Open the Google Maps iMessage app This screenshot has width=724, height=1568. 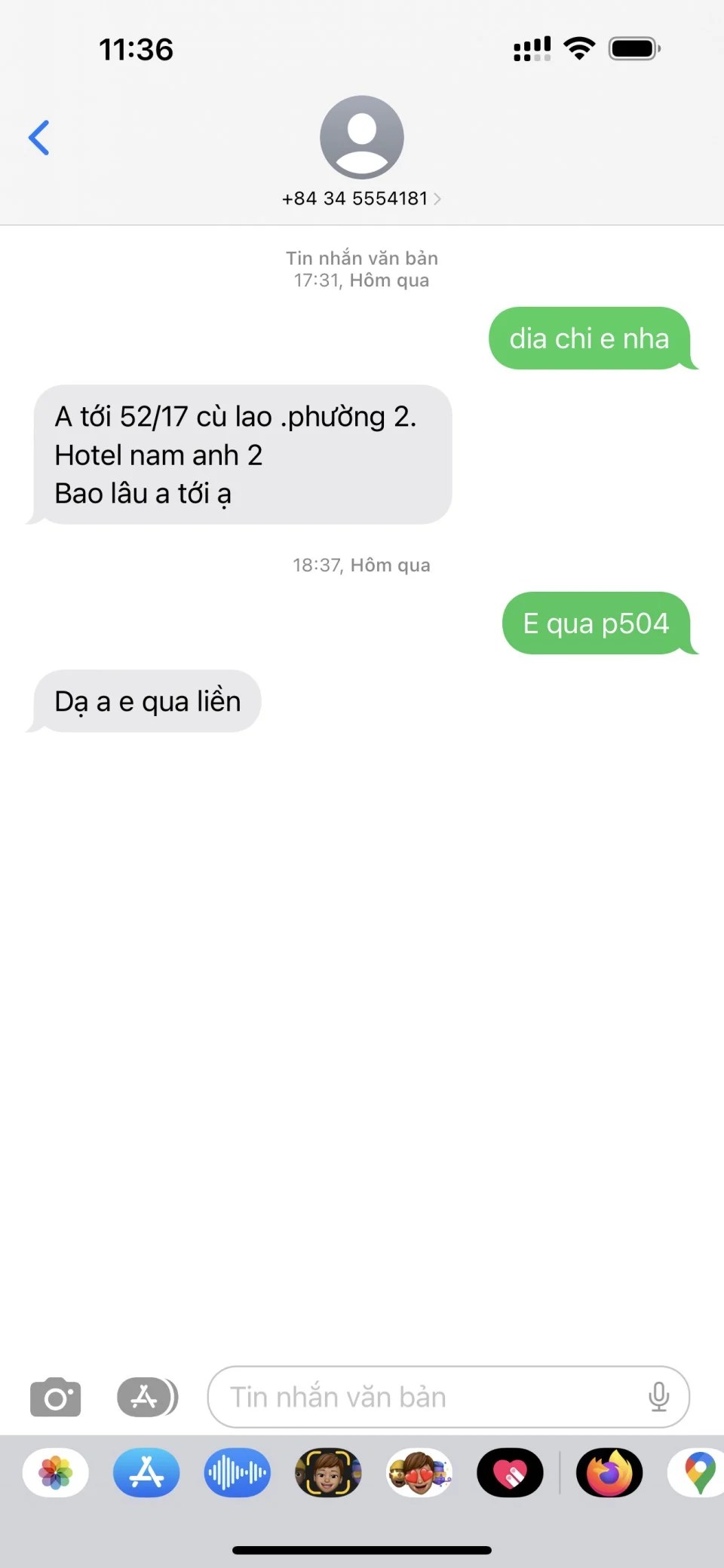point(698,1472)
